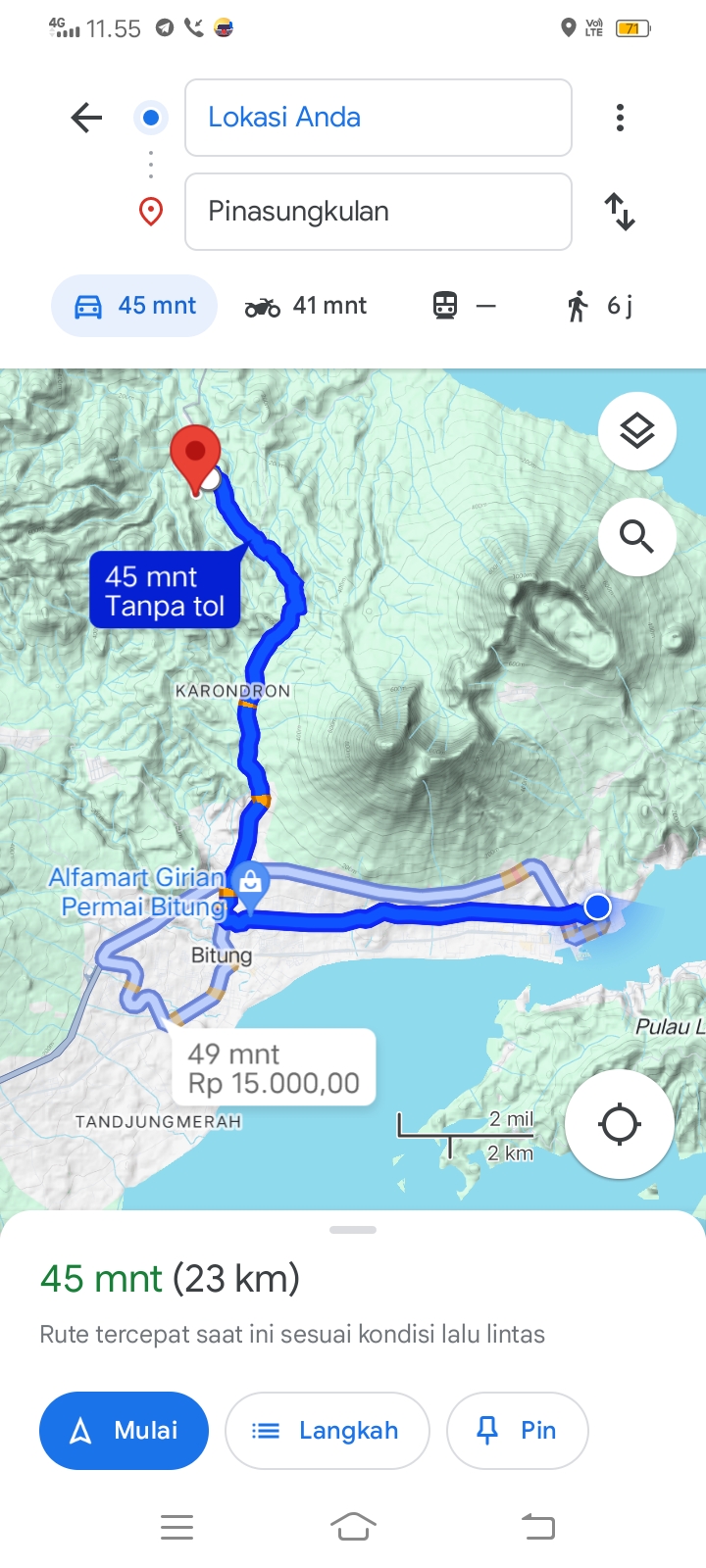This screenshot has width=706, height=1568.
Task: Open the map layers button
Action: click(637, 430)
